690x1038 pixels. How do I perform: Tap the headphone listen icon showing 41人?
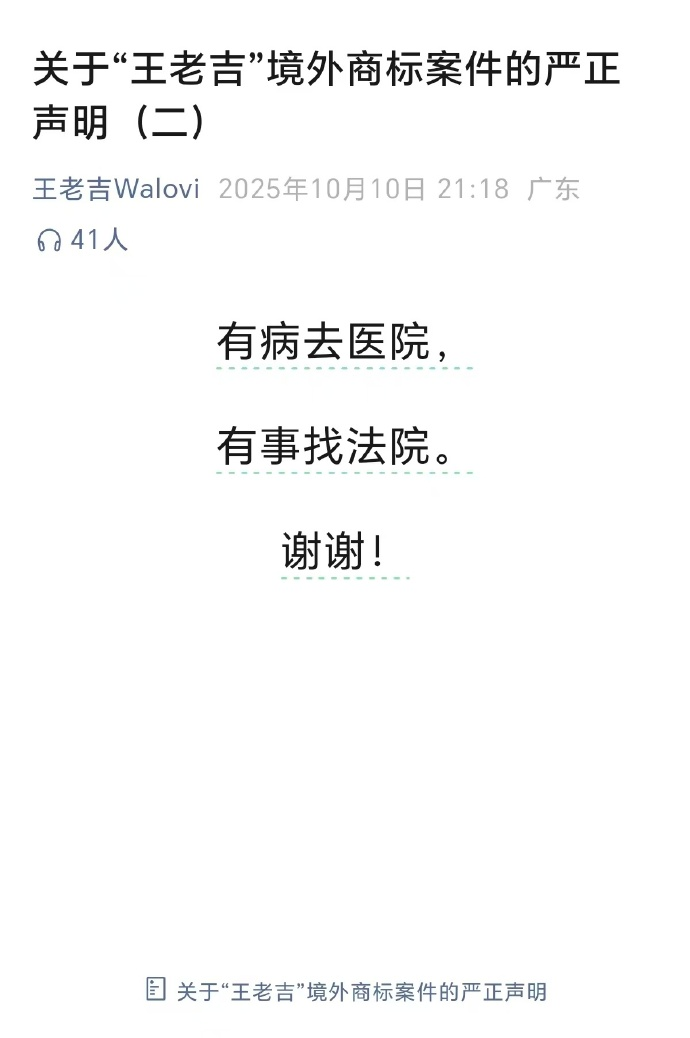pyautogui.click(x=49, y=240)
